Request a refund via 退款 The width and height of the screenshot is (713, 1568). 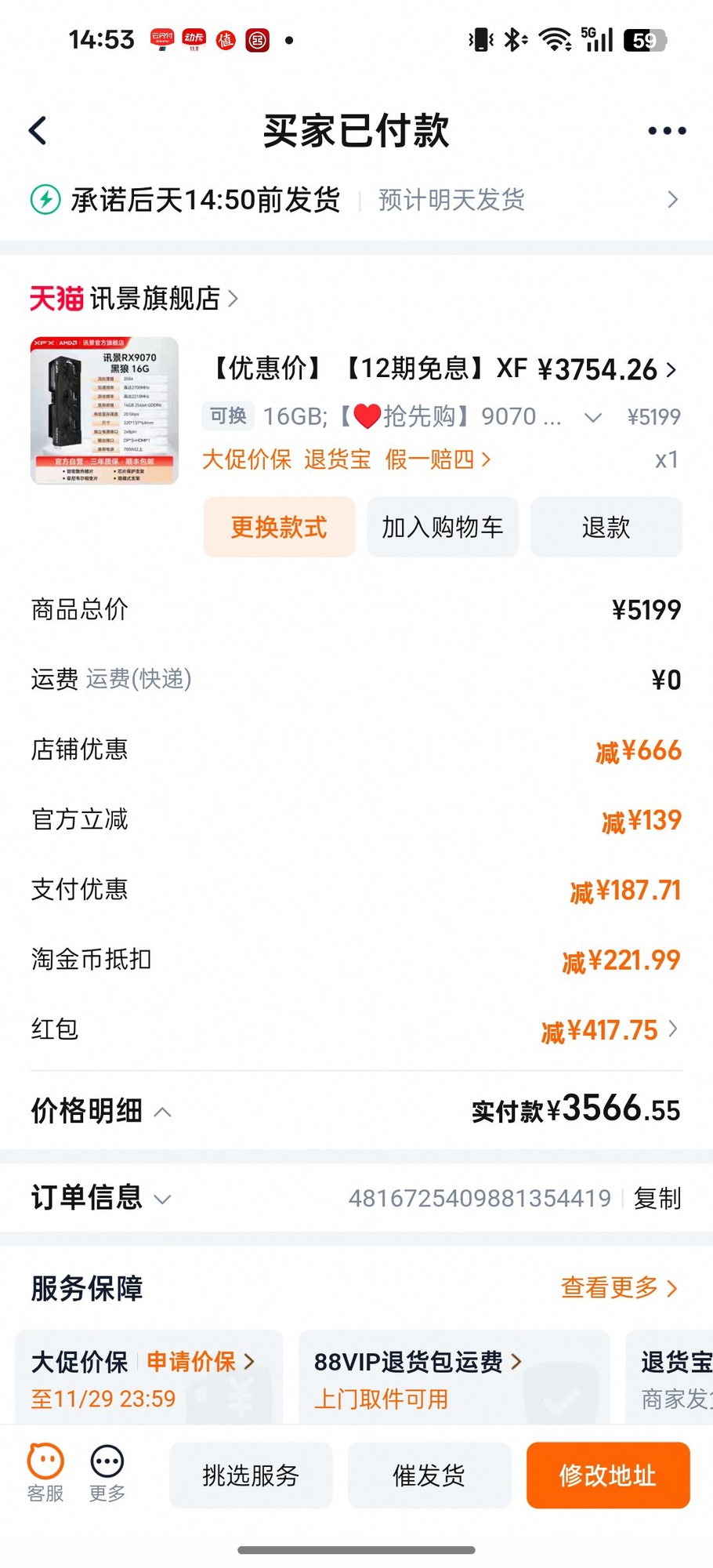(606, 528)
